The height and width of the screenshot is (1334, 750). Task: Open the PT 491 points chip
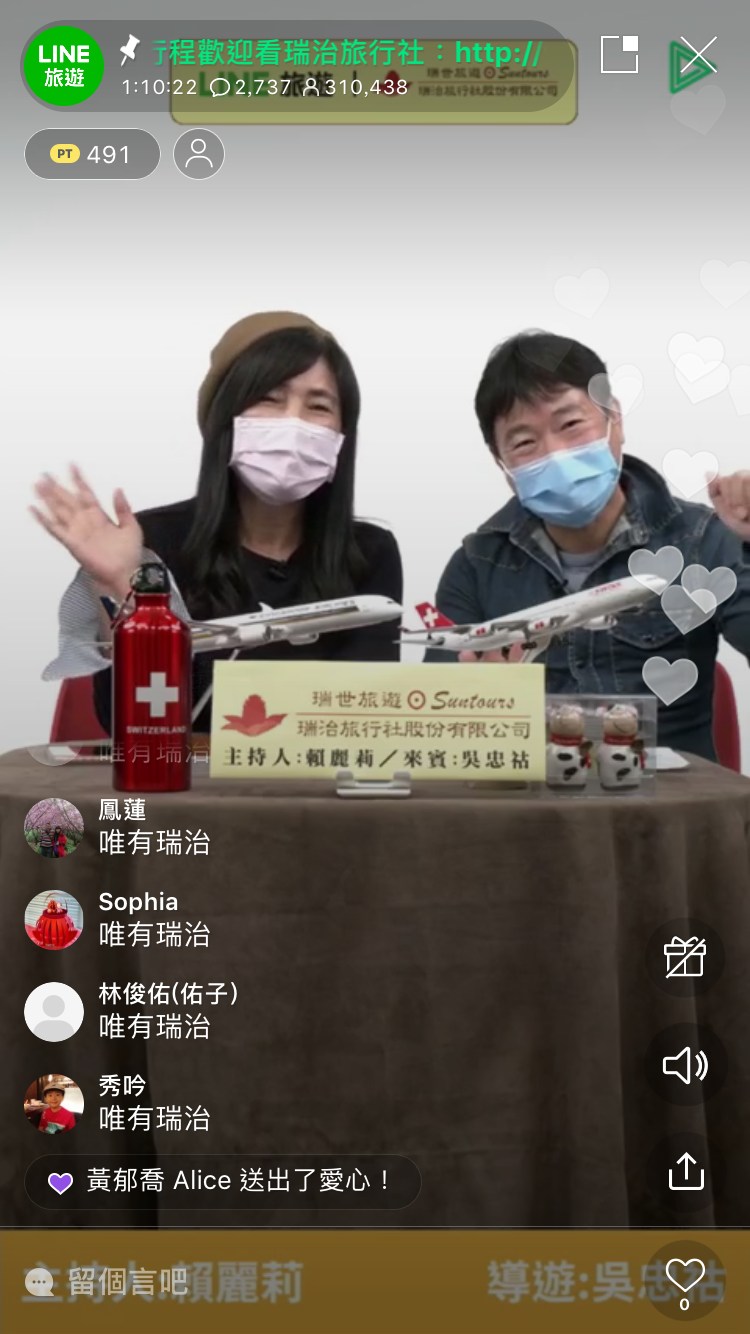[x=92, y=154]
